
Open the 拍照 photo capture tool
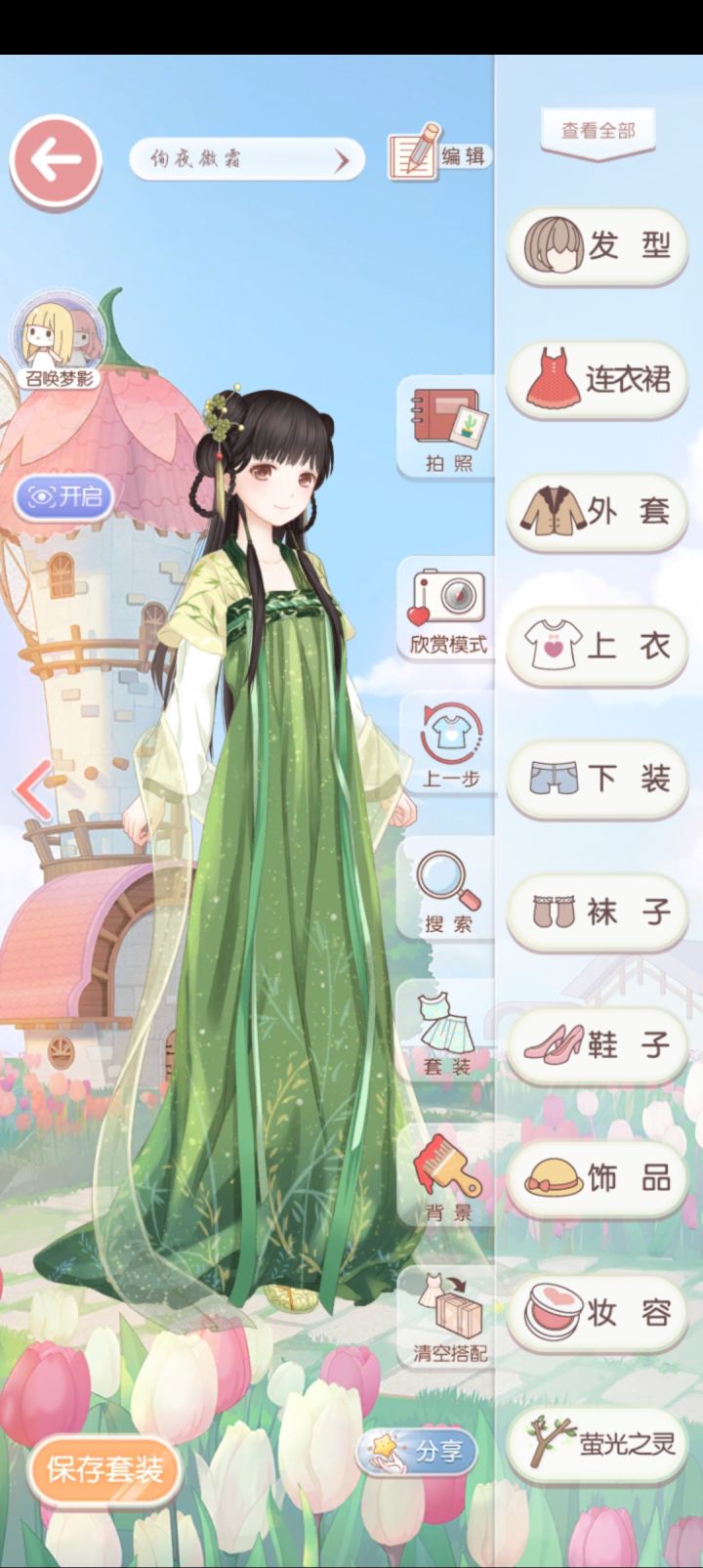444,430
